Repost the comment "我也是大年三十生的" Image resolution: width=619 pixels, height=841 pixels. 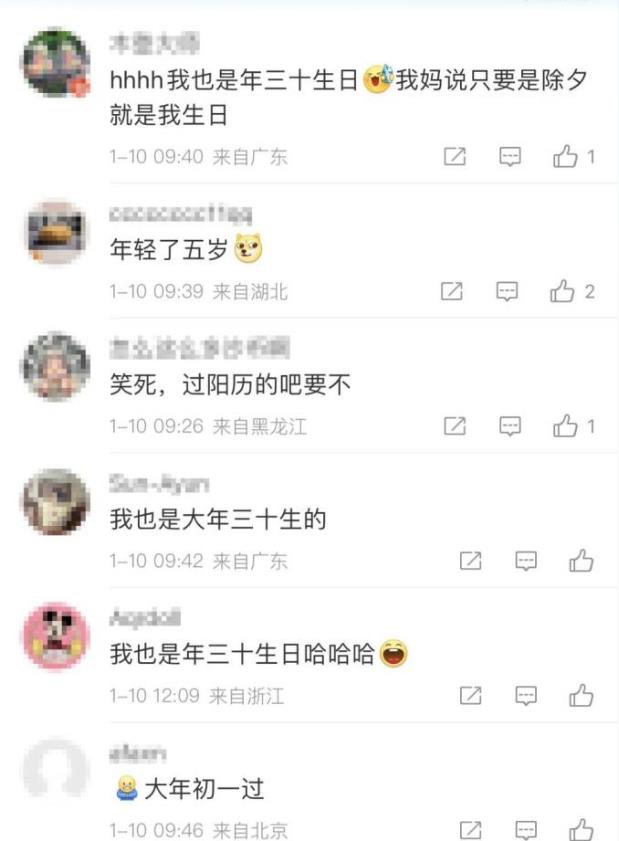[471, 562]
